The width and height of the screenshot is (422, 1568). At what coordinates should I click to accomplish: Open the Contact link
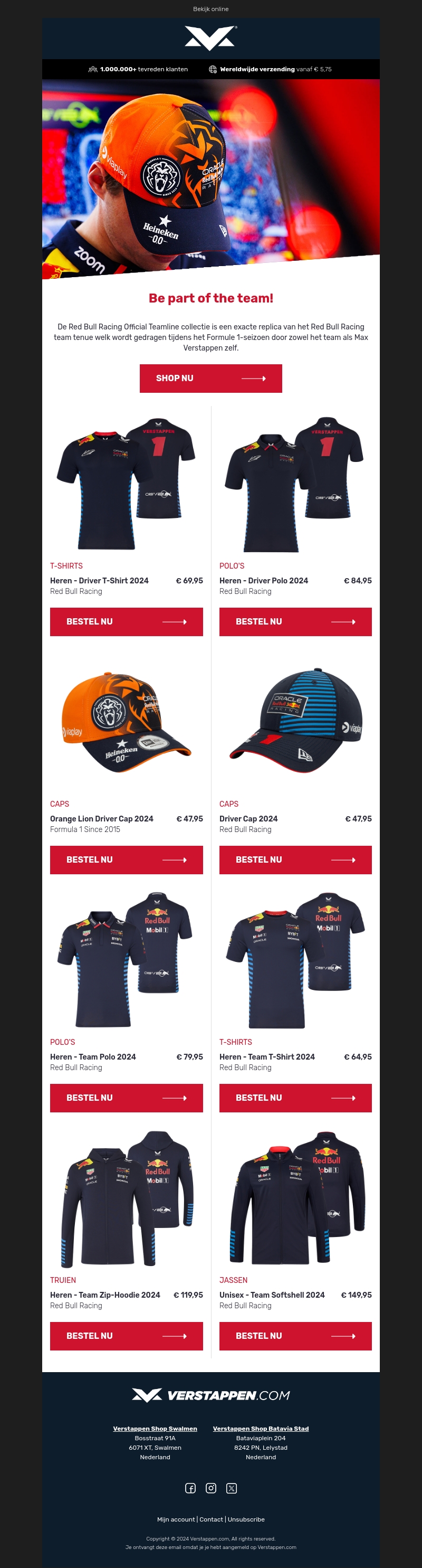pos(211,1519)
